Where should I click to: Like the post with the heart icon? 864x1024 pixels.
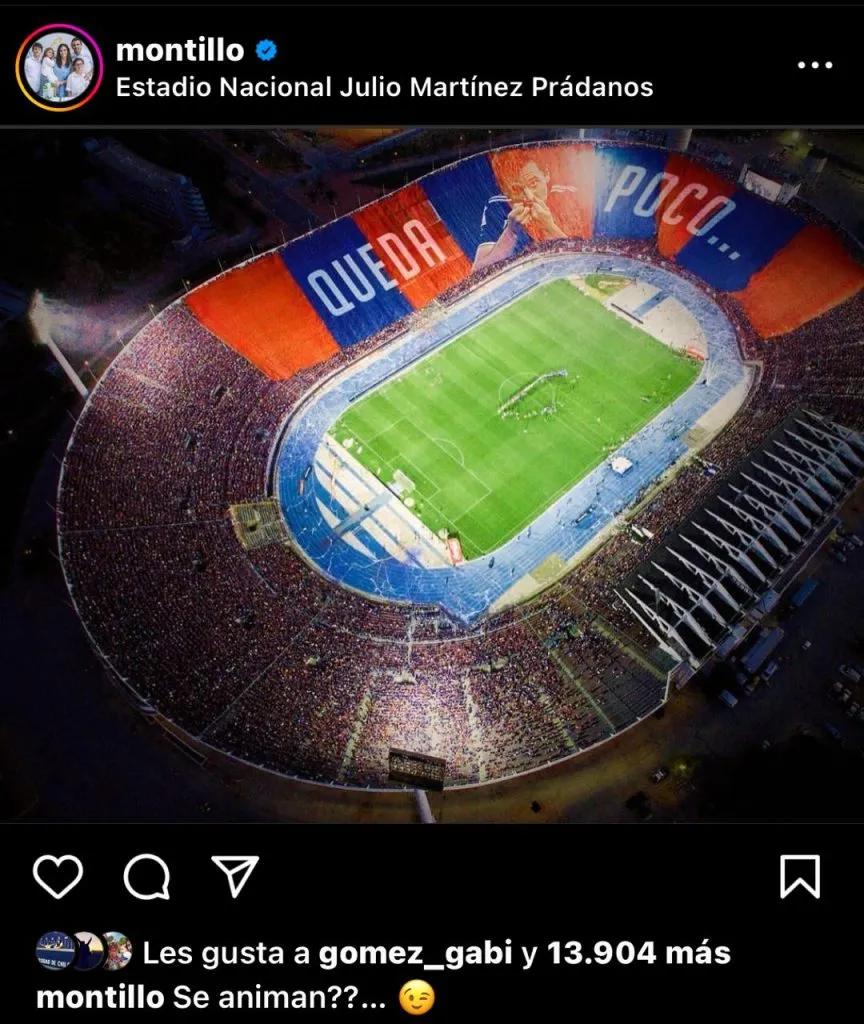pyautogui.click(x=57, y=878)
